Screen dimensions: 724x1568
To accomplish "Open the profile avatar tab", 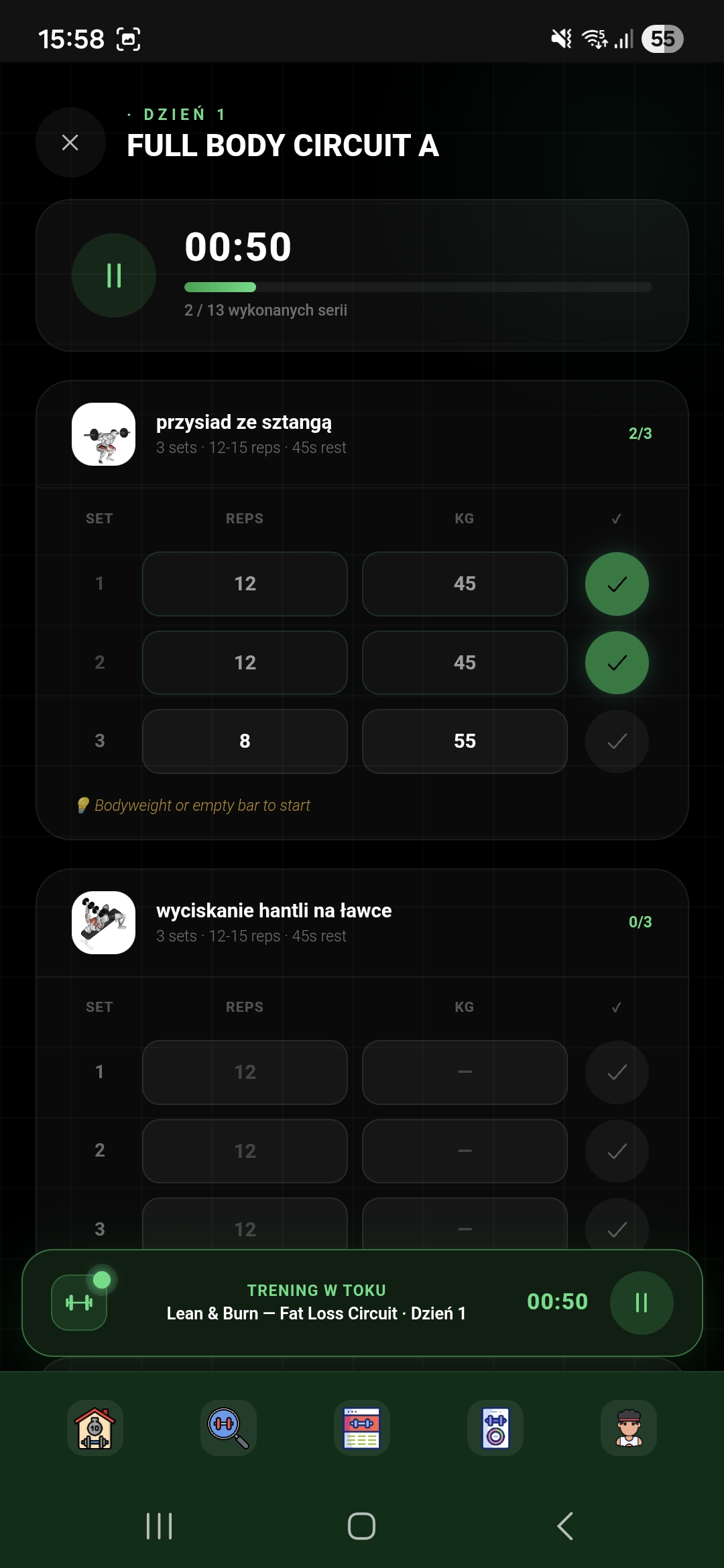I will pyautogui.click(x=629, y=1428).
